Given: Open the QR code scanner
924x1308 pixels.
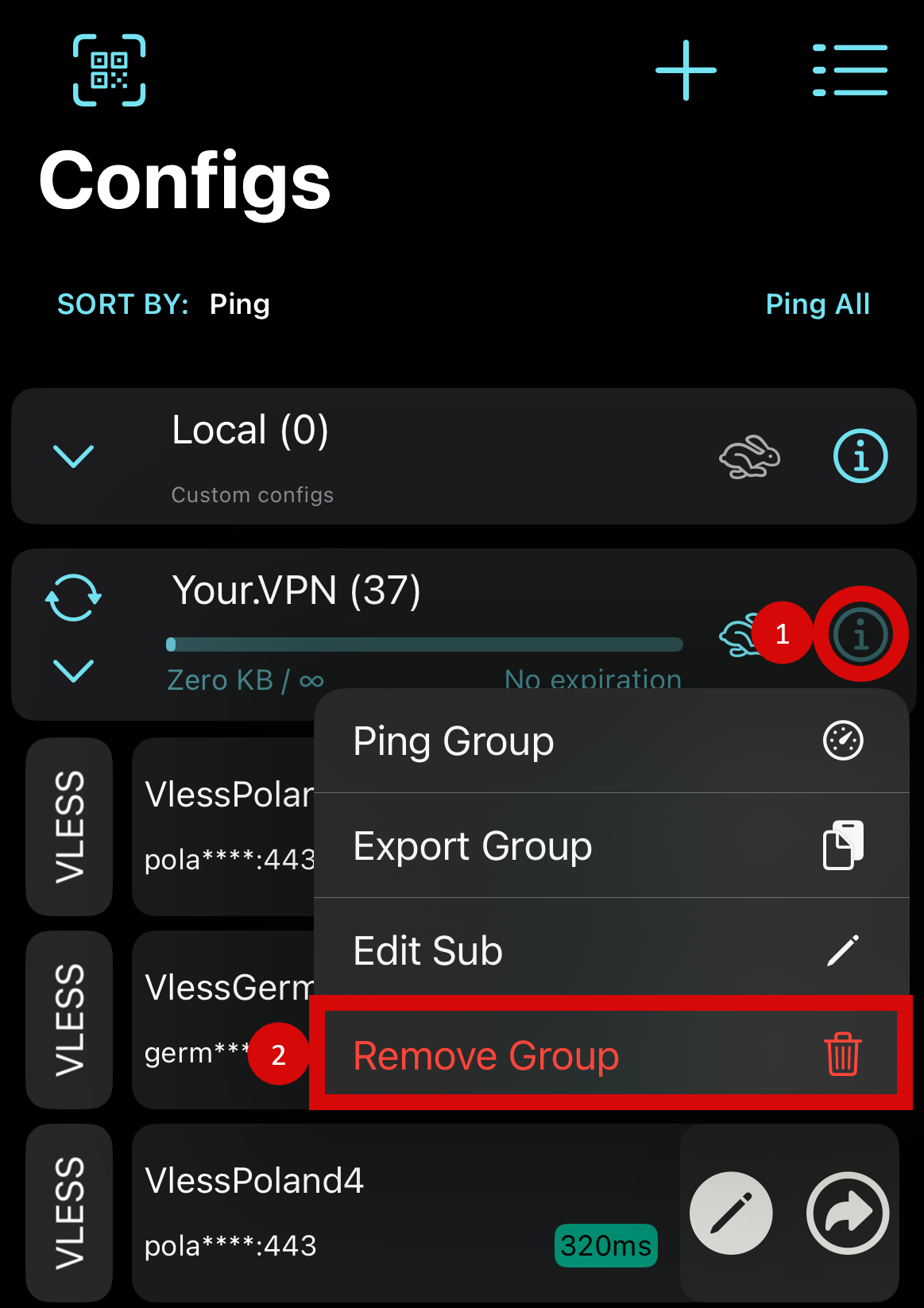Looking at the screenshot, I should (x=110, y=70).
